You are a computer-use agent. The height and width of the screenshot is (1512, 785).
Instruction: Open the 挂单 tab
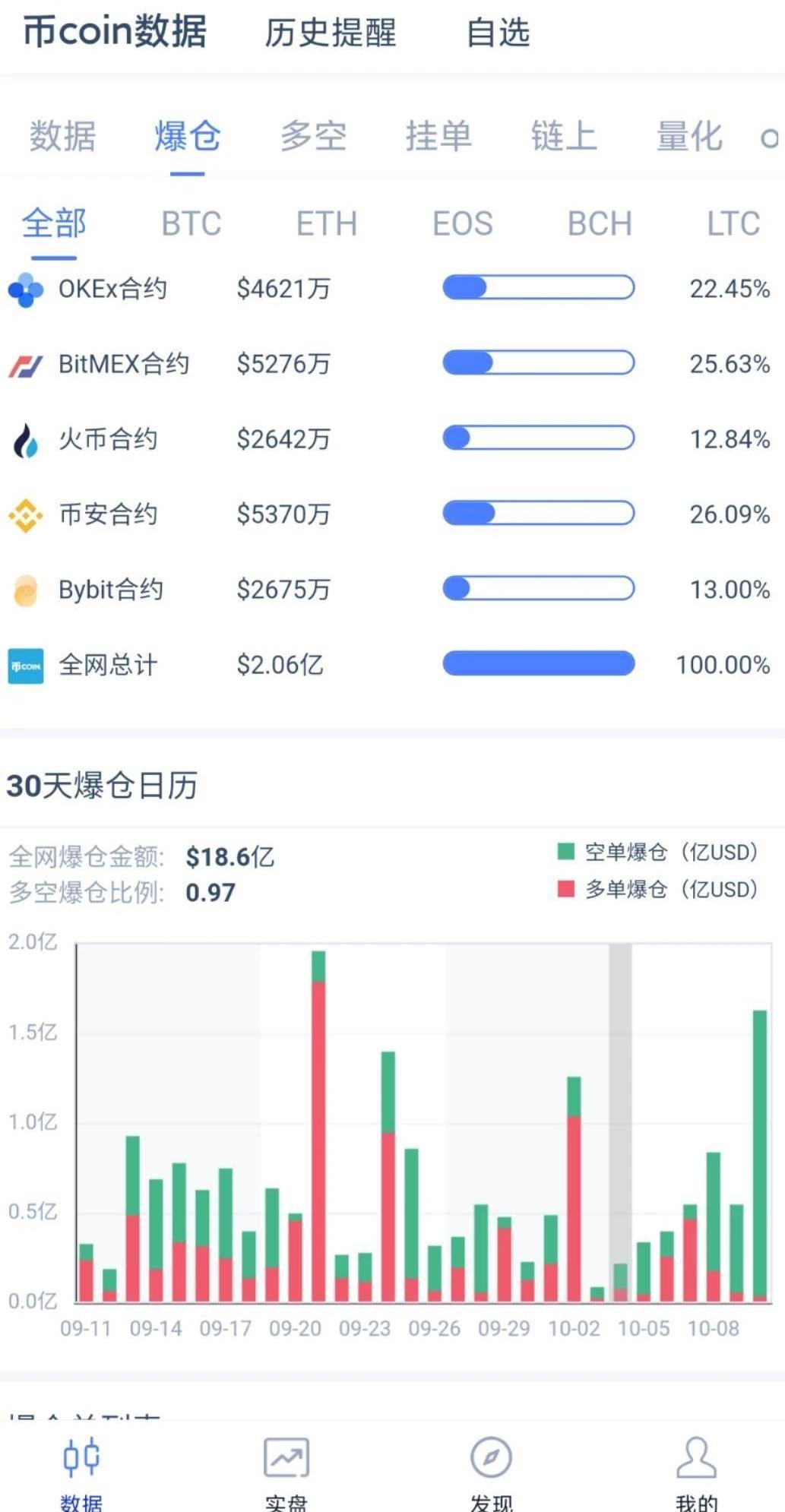pos(438,137)
